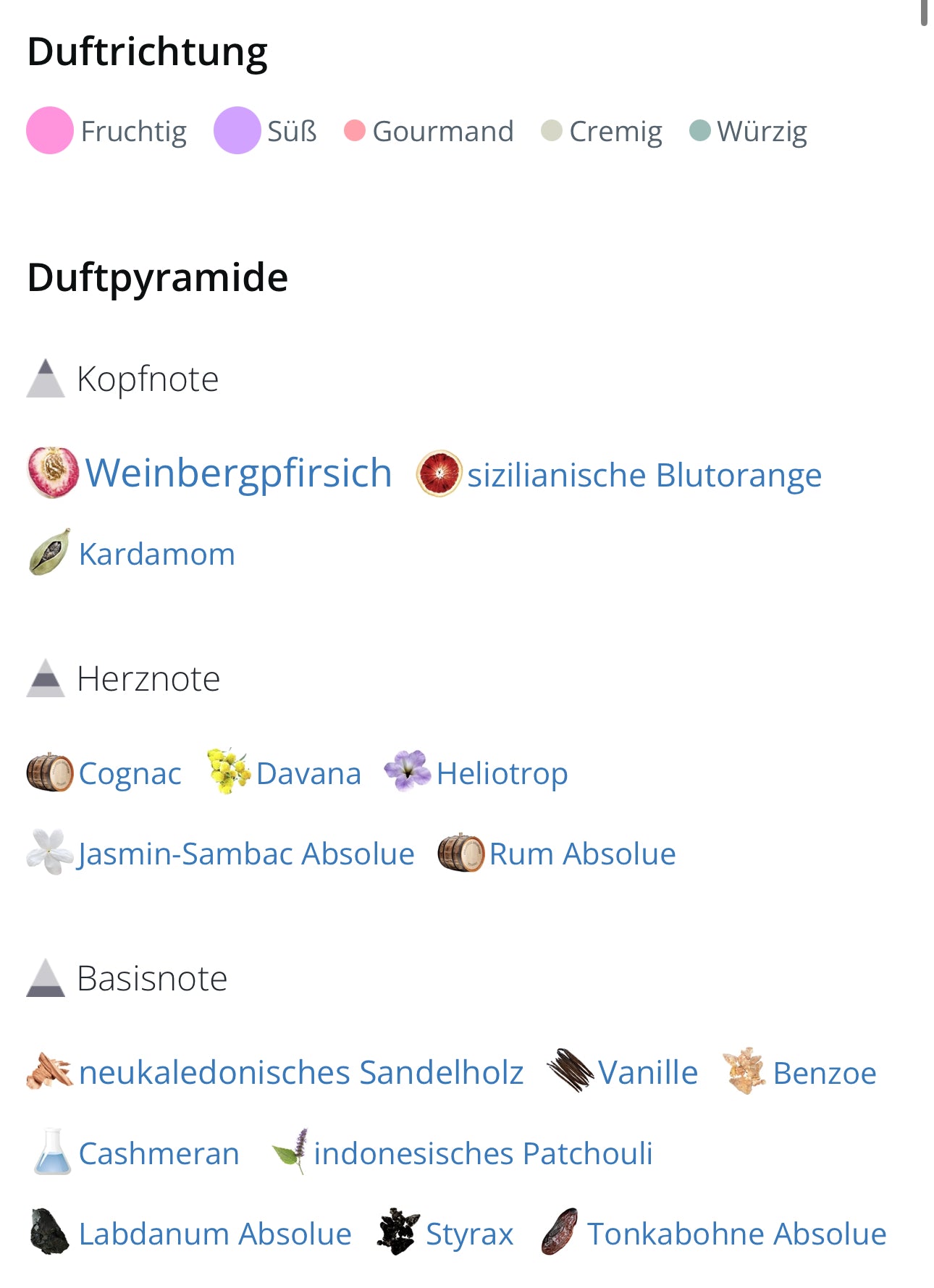Open the Rum Absolue note
Image resolution: width=934 pixels, height=1288 pixels.
click(582, 854)
